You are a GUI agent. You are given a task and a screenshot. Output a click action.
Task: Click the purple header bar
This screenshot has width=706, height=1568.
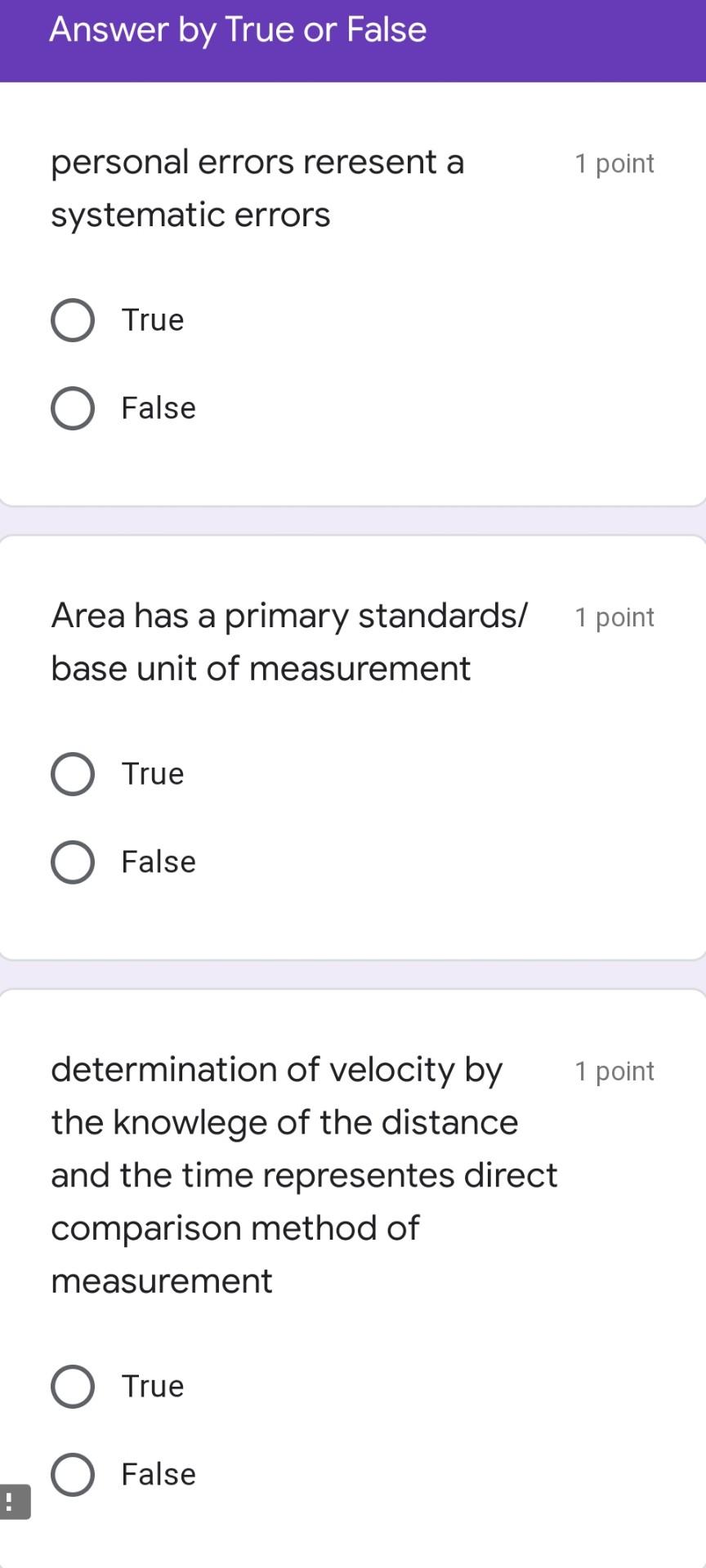pos(353,41)
